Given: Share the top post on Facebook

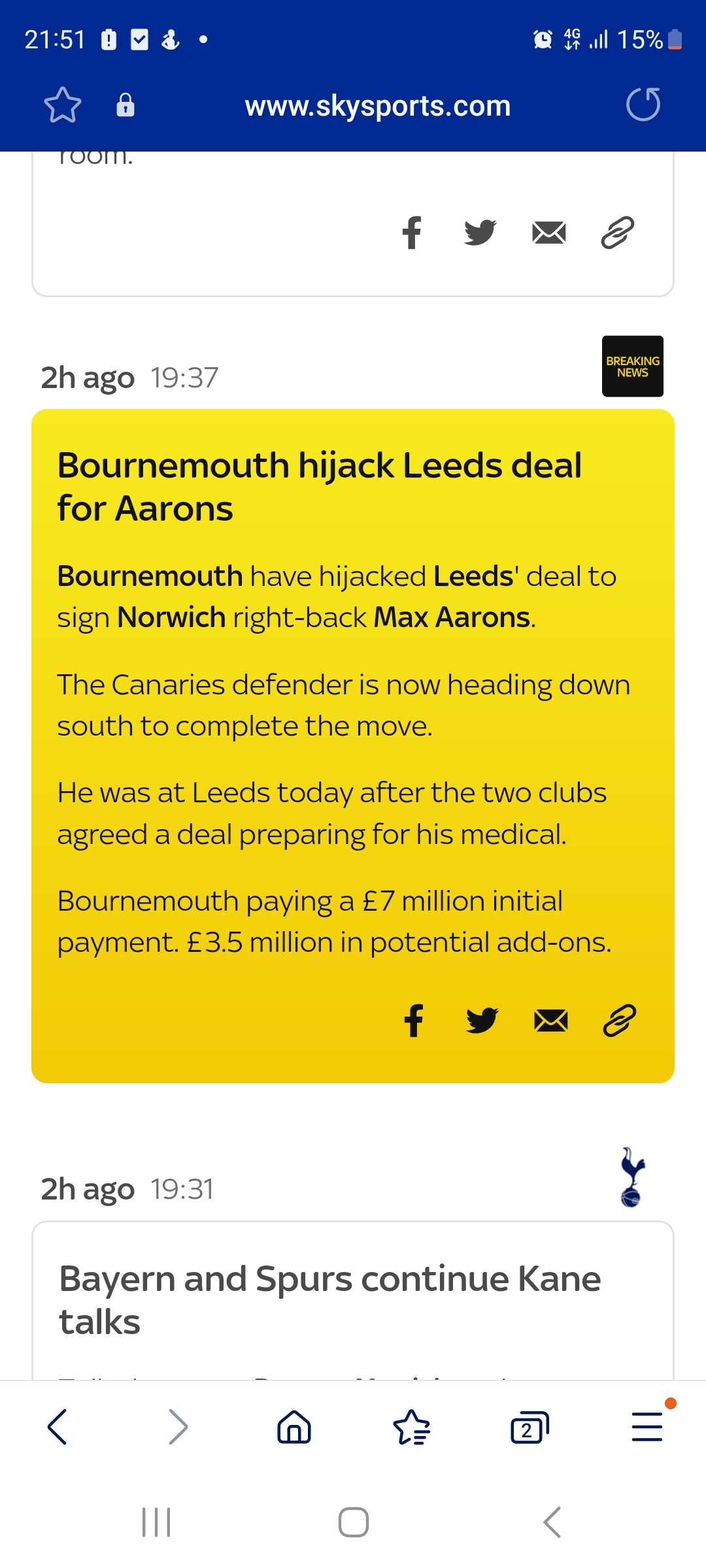Looking at the screenshot, I should 412,233.
